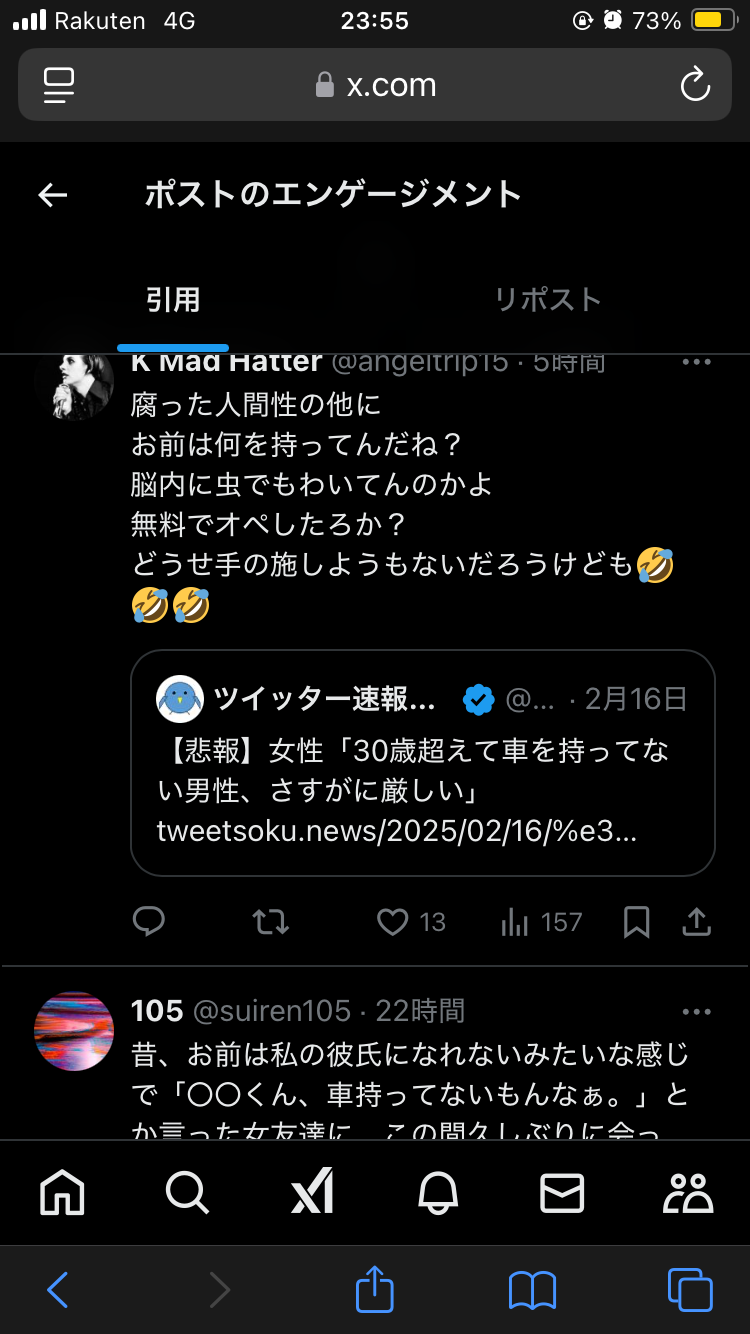The width and height of the screenshot is (750, 1334).
Task: Open the Grok tab
Action: coord(312,1192)
